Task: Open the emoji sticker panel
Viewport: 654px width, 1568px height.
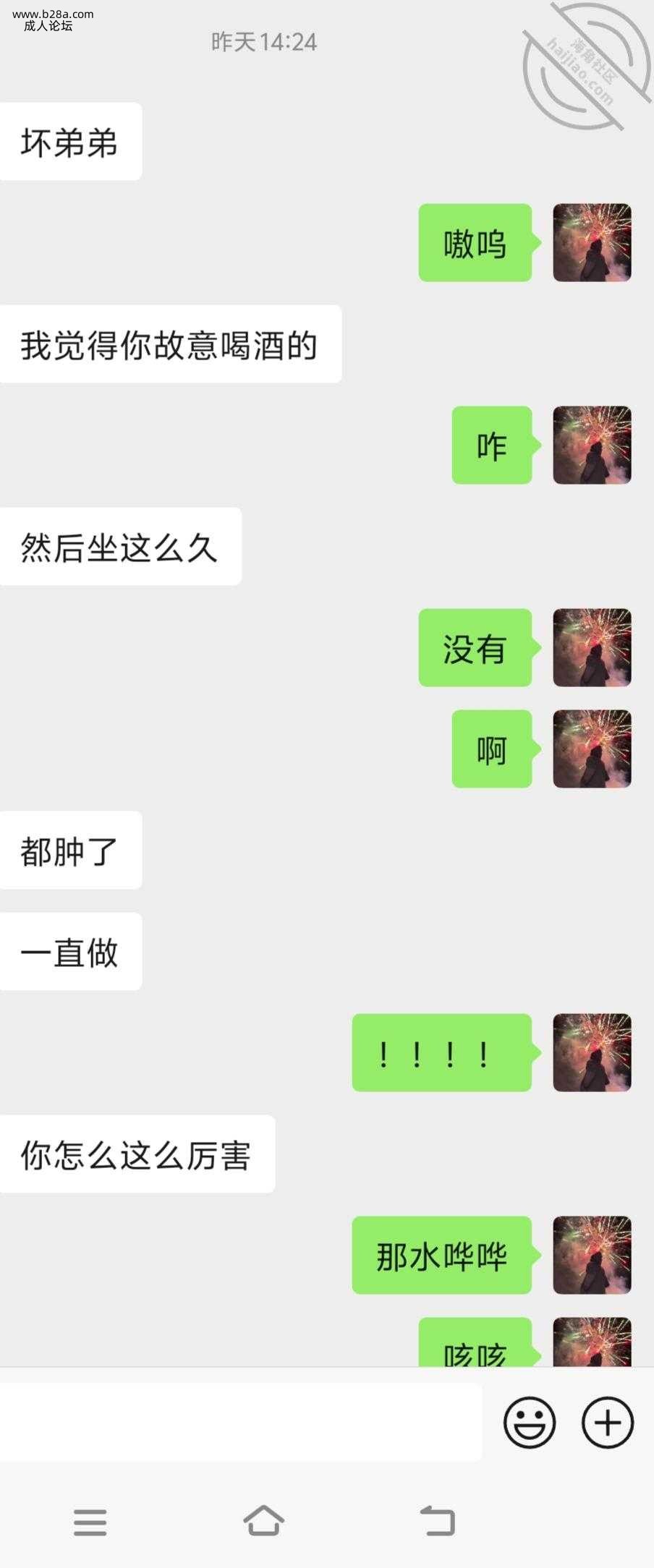Action: 530,1422
